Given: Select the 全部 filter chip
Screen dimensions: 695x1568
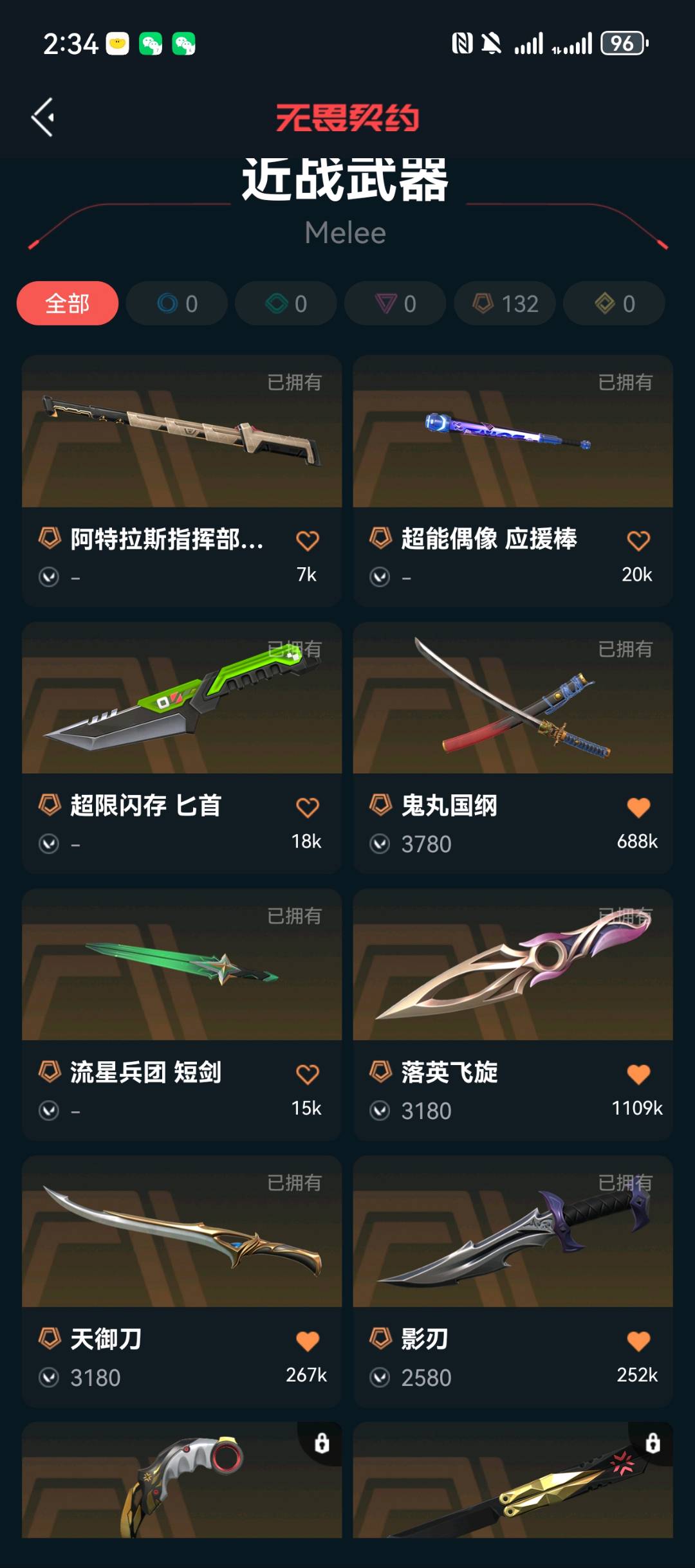Looking at the screenshot, I should coord(67,303).
